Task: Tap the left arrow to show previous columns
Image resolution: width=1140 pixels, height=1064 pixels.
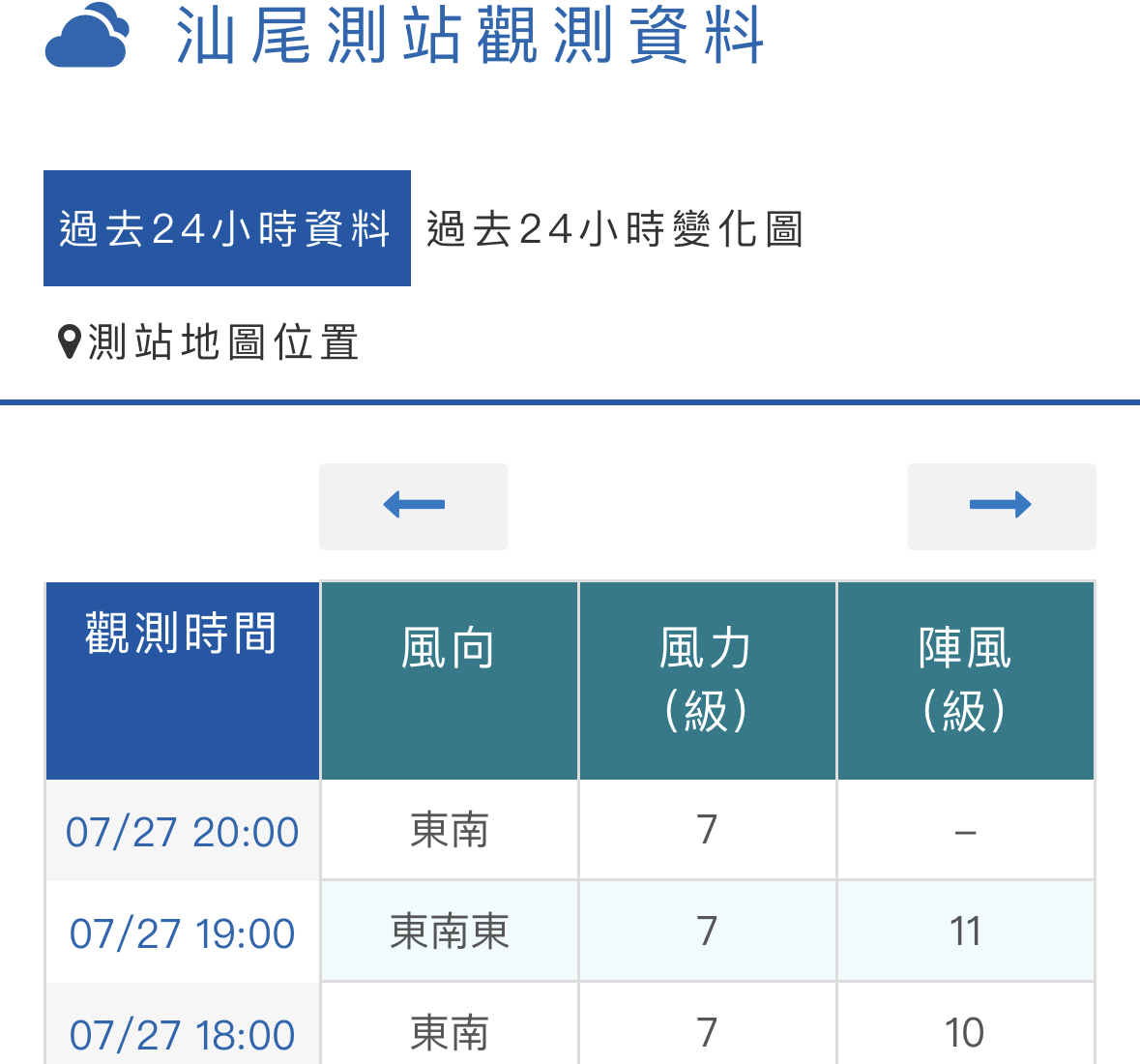Action: click(413, 506)
